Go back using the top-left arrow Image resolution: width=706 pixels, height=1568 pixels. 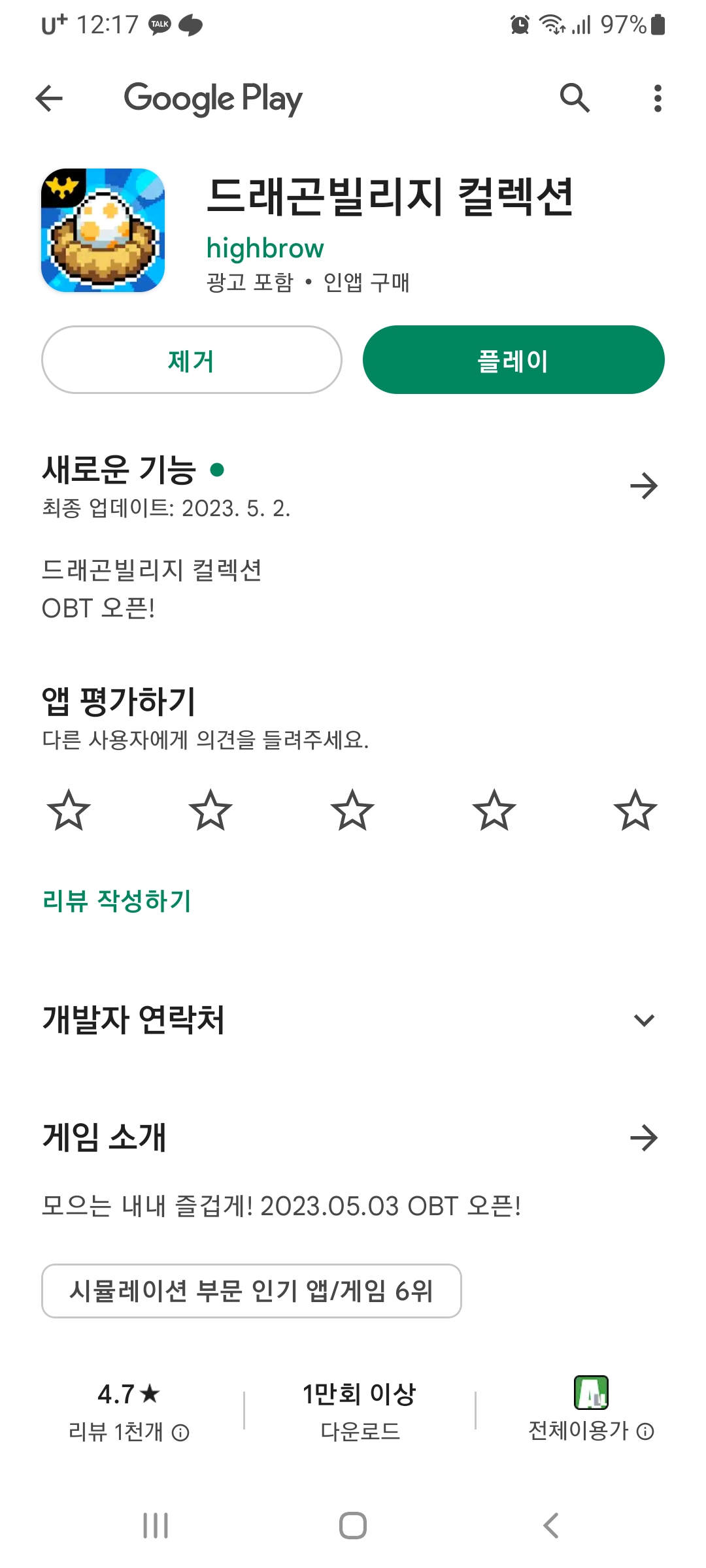49,99
